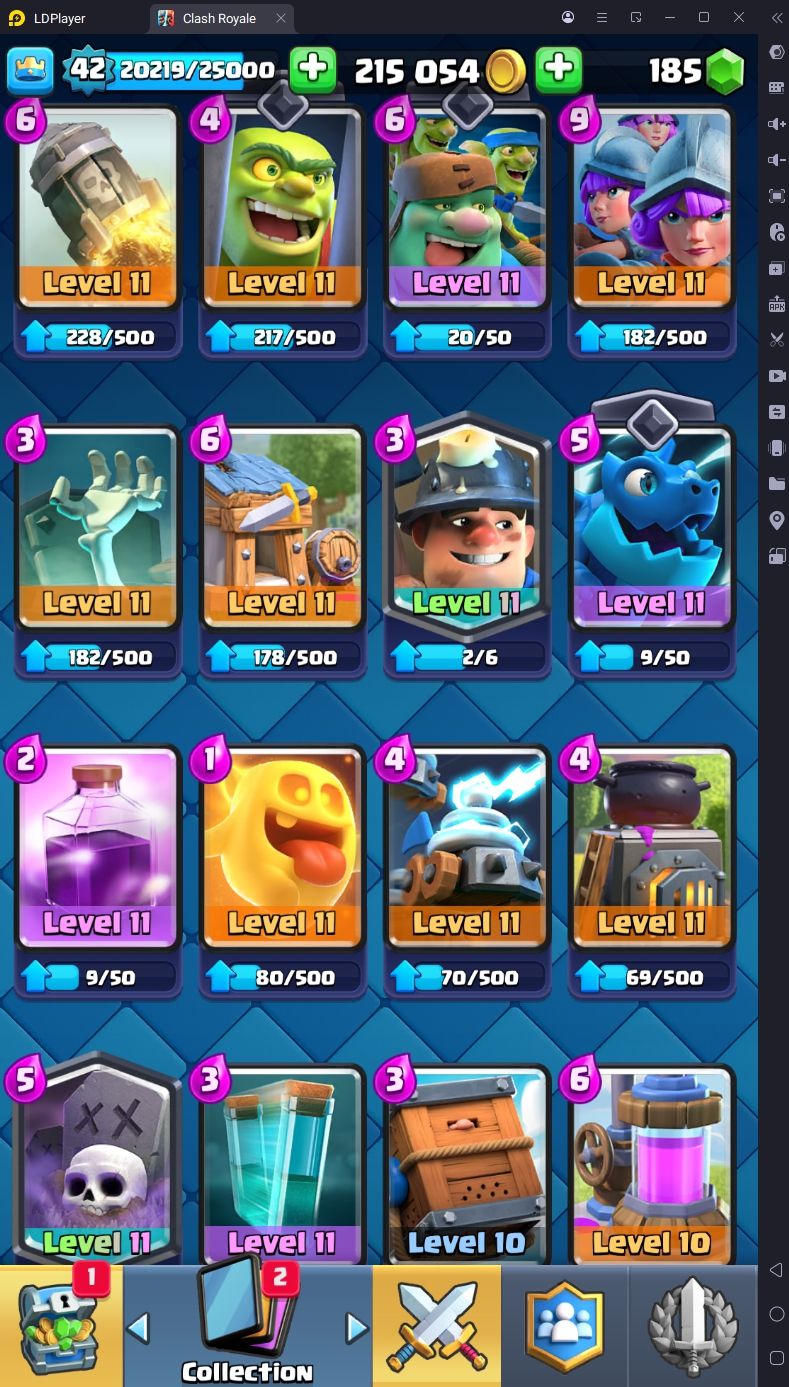Tap the green plus next to gold

tap(558, 70)
